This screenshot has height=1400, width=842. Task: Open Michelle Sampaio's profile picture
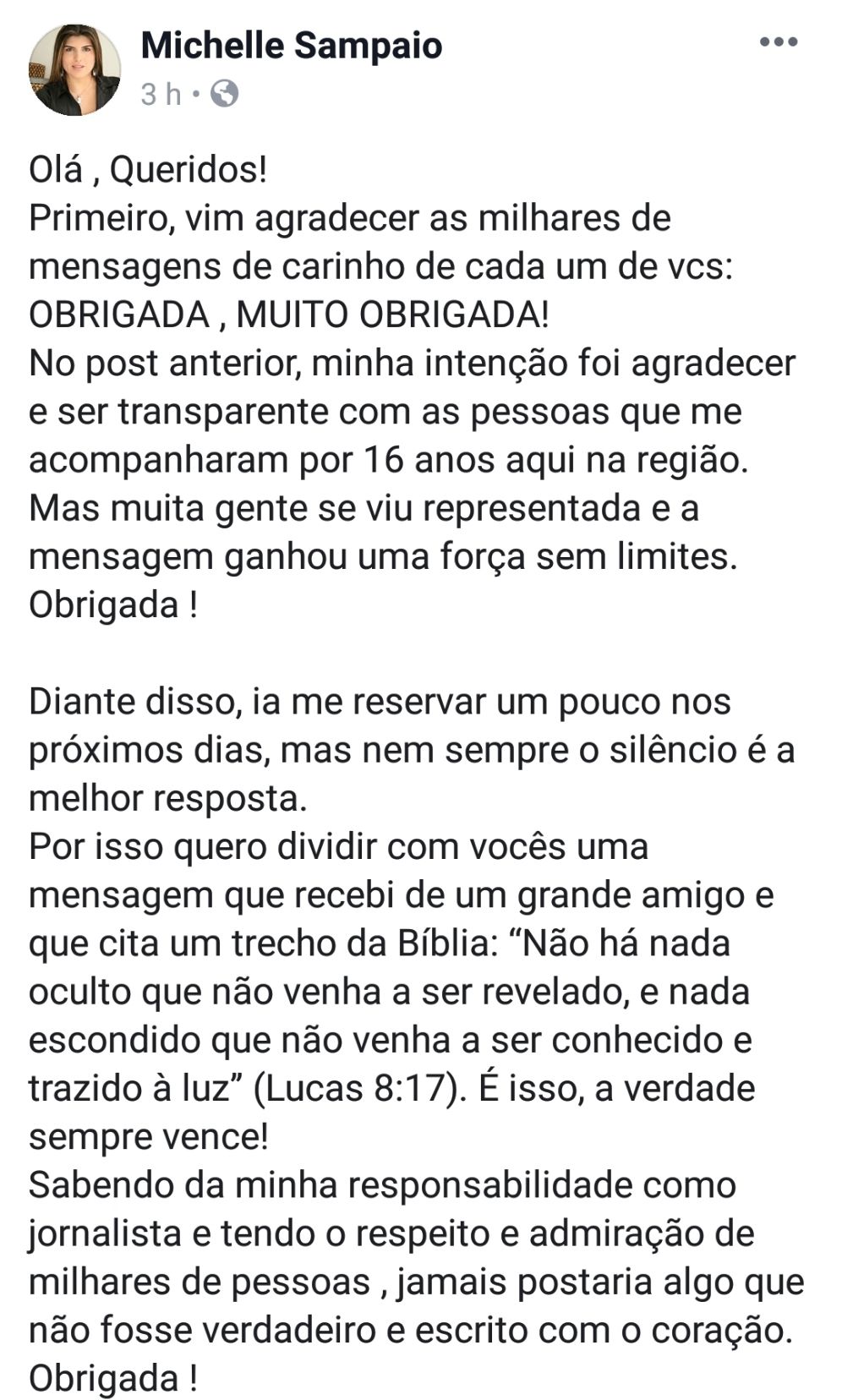tap(74, 69)
